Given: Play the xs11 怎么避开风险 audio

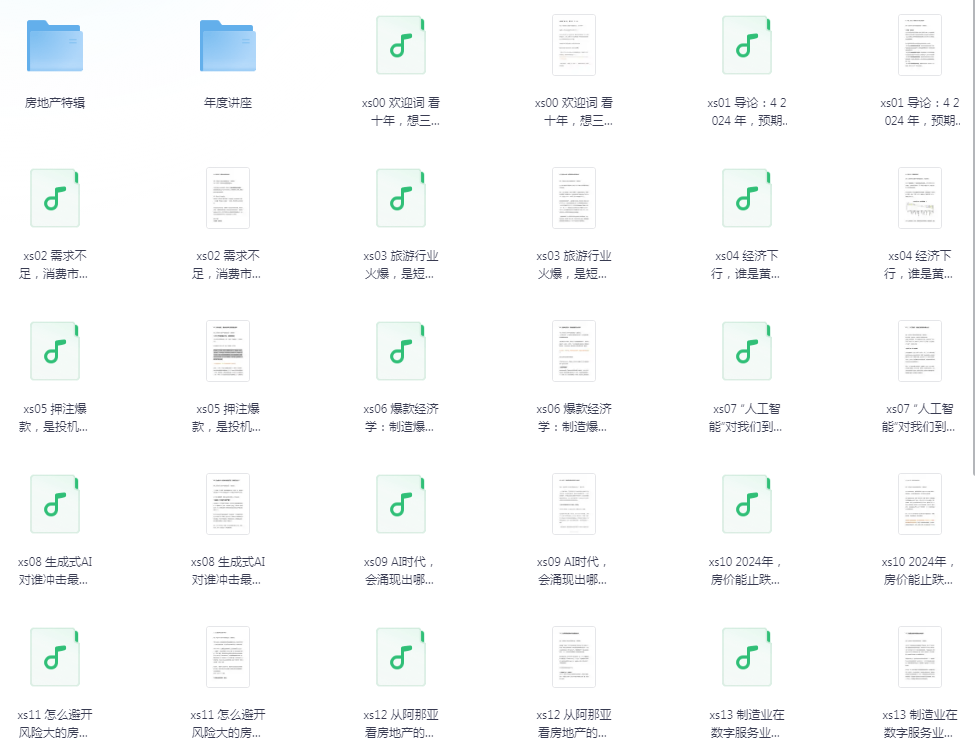Looking at the screenshot, I should tap(55, 657).
